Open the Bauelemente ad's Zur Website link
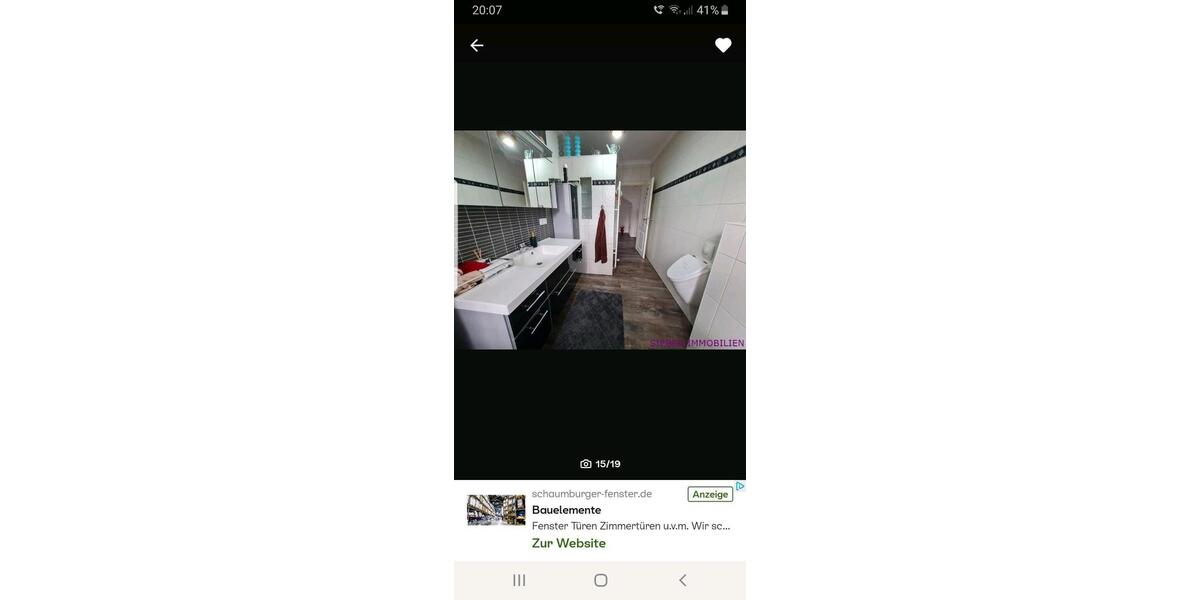The width and height of the screenshot is (1200, 600). 568,543
